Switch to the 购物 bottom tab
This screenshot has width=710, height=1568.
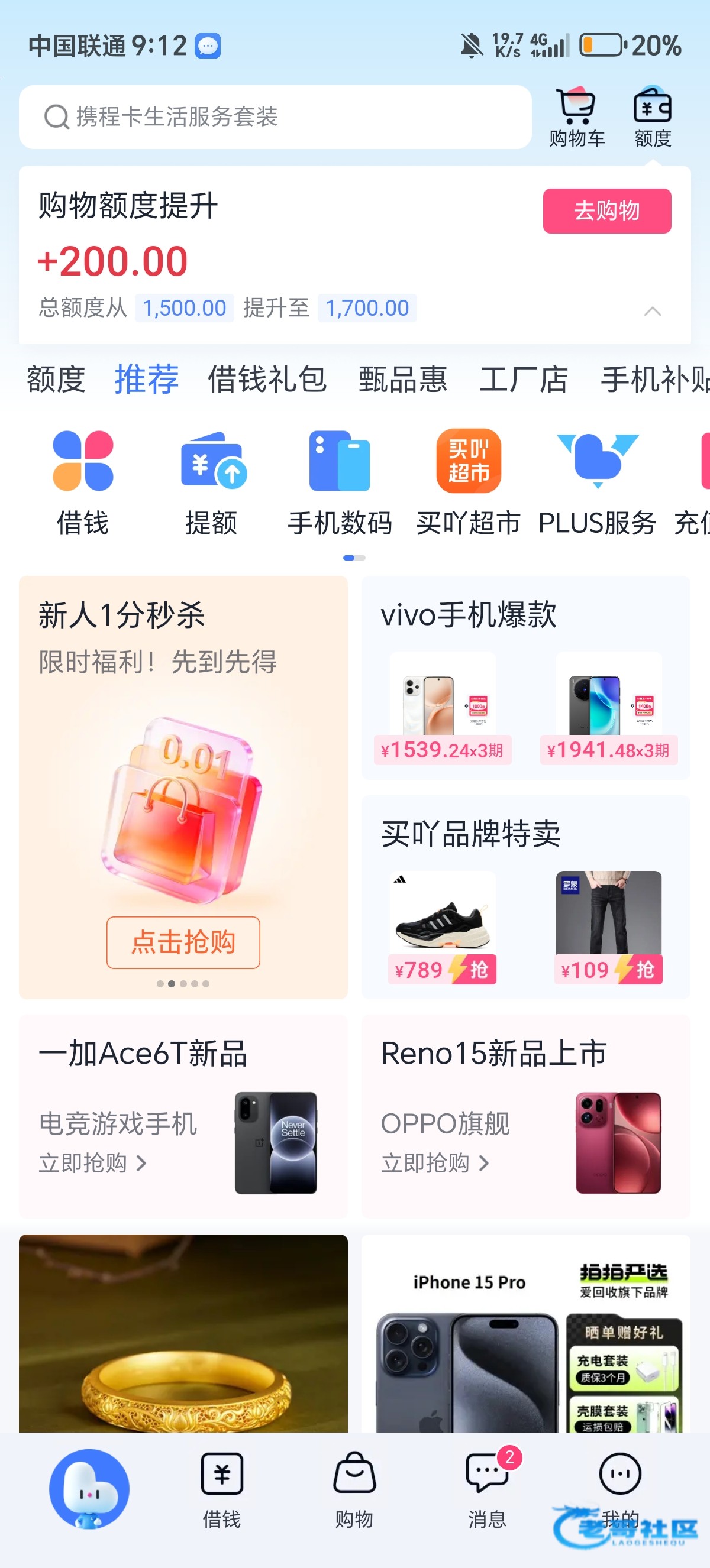(354, 1489)
